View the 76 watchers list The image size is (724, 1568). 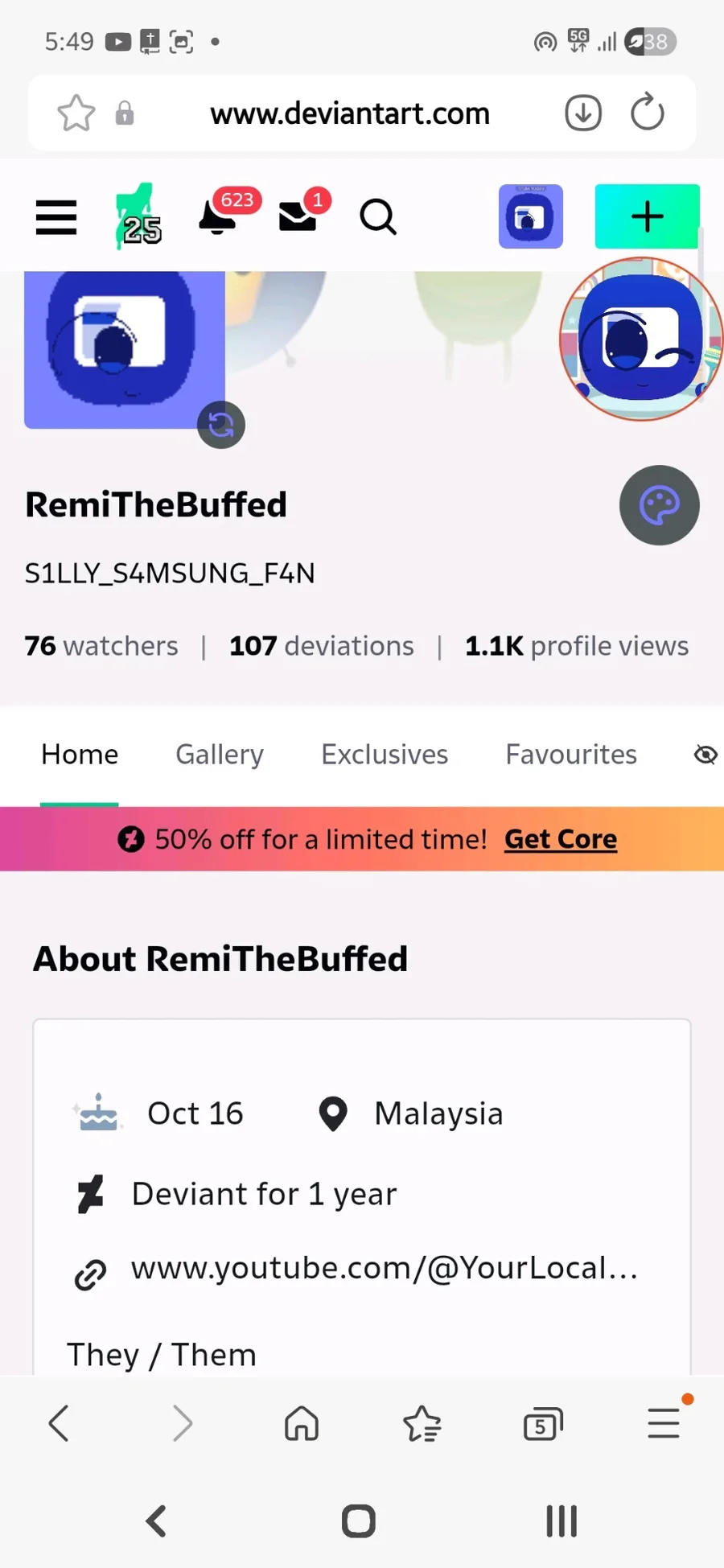pos(101,646)
